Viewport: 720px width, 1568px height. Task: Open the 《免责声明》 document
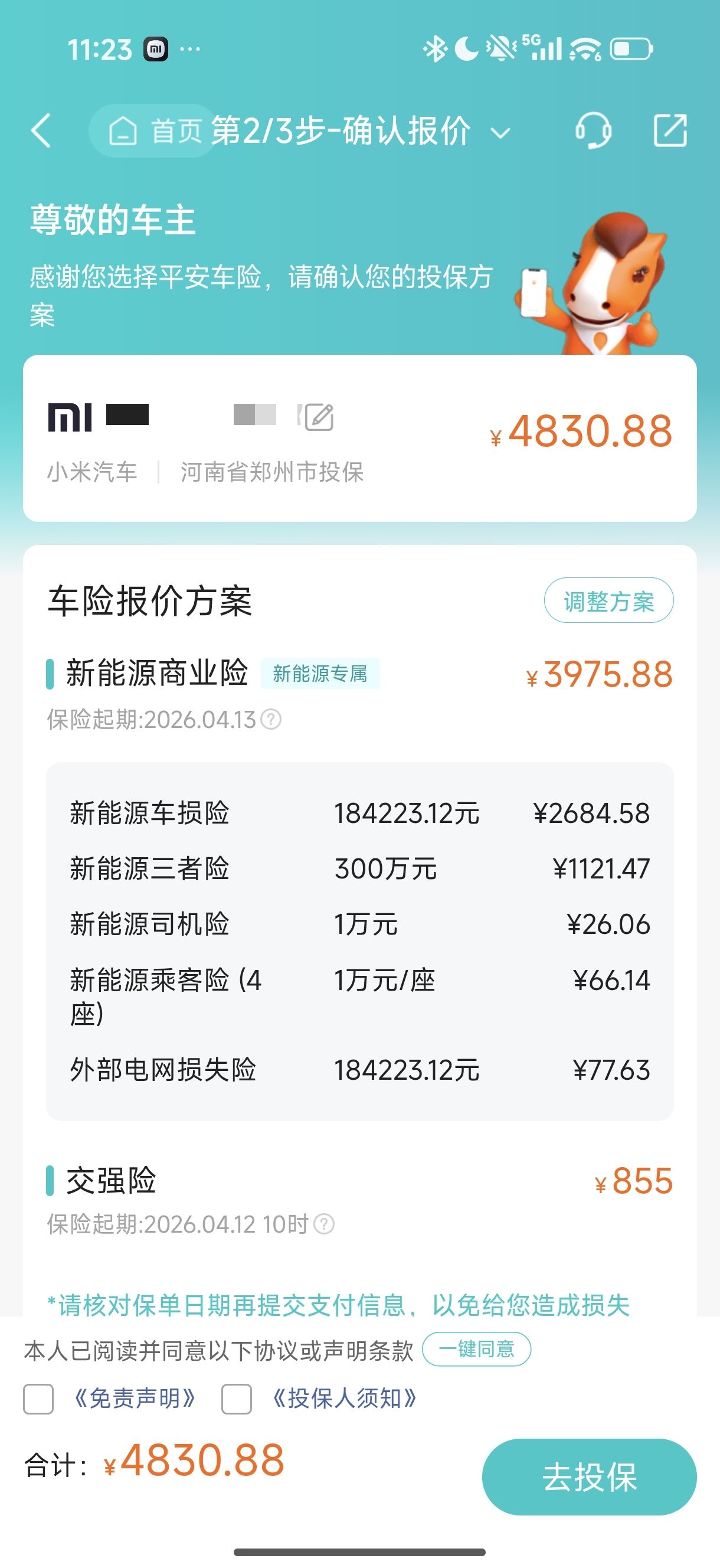135,1398
